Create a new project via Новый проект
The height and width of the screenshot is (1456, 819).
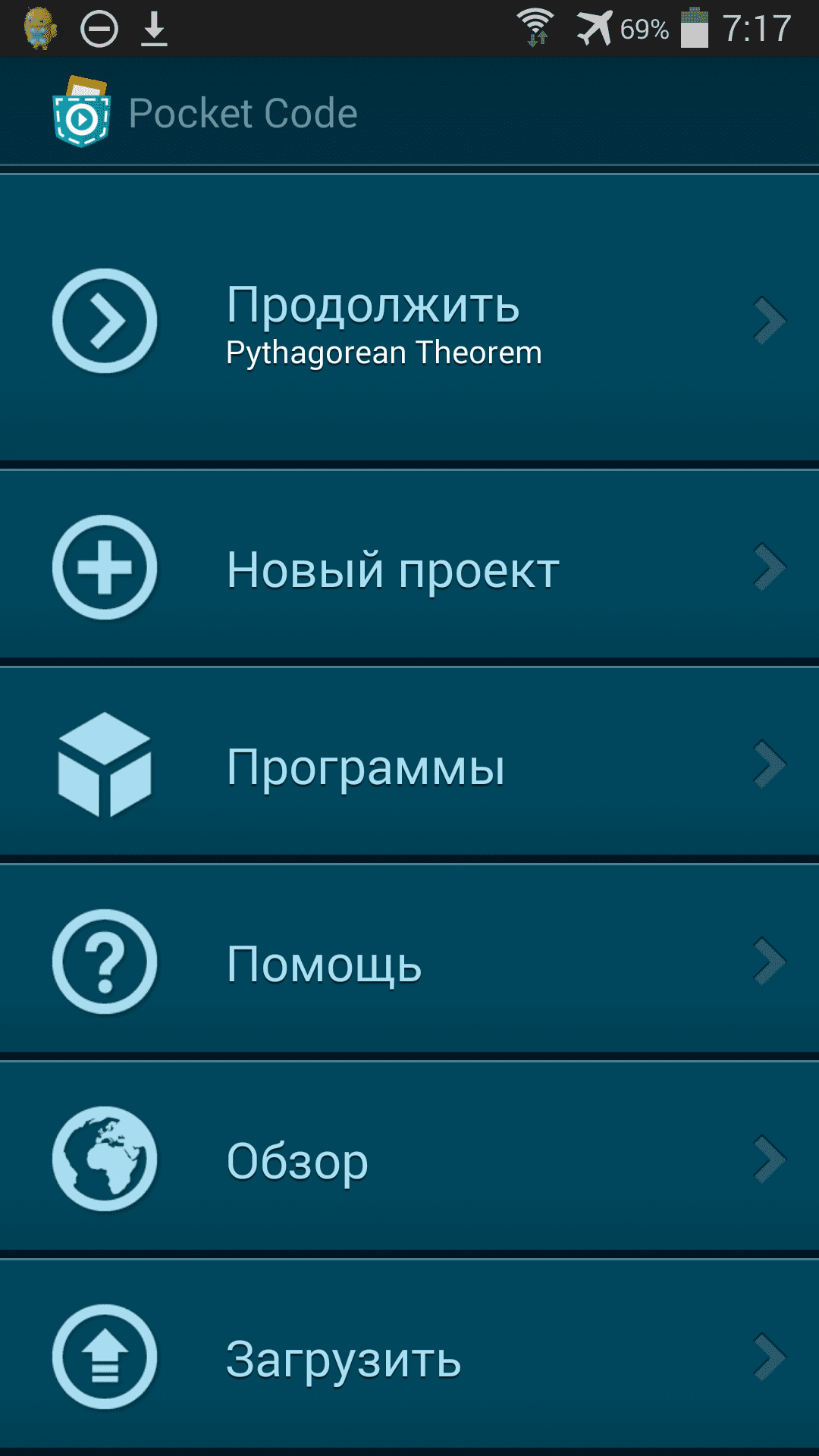click(409, 567)
